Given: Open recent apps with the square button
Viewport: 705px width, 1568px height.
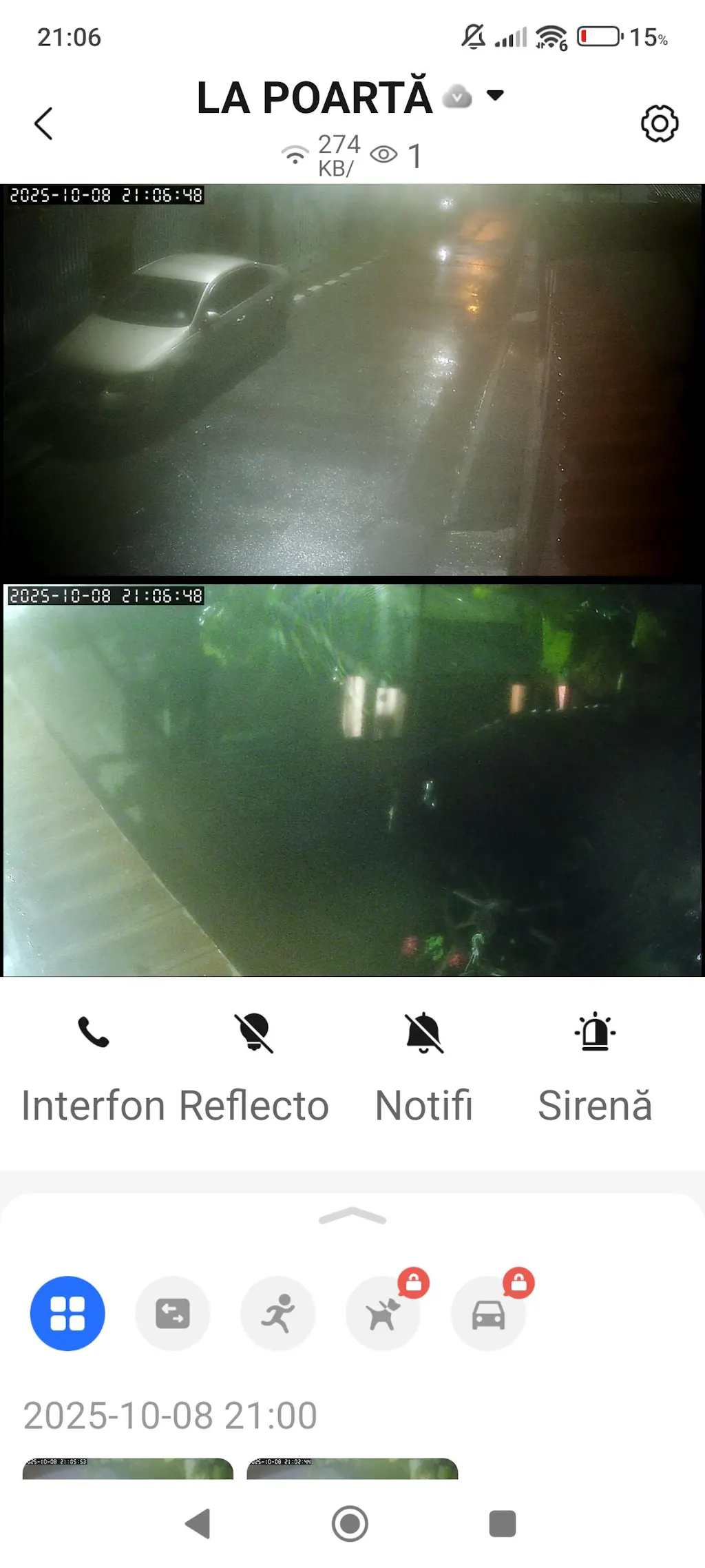Looking at the screenshot, I should (x=502, y=1523).
